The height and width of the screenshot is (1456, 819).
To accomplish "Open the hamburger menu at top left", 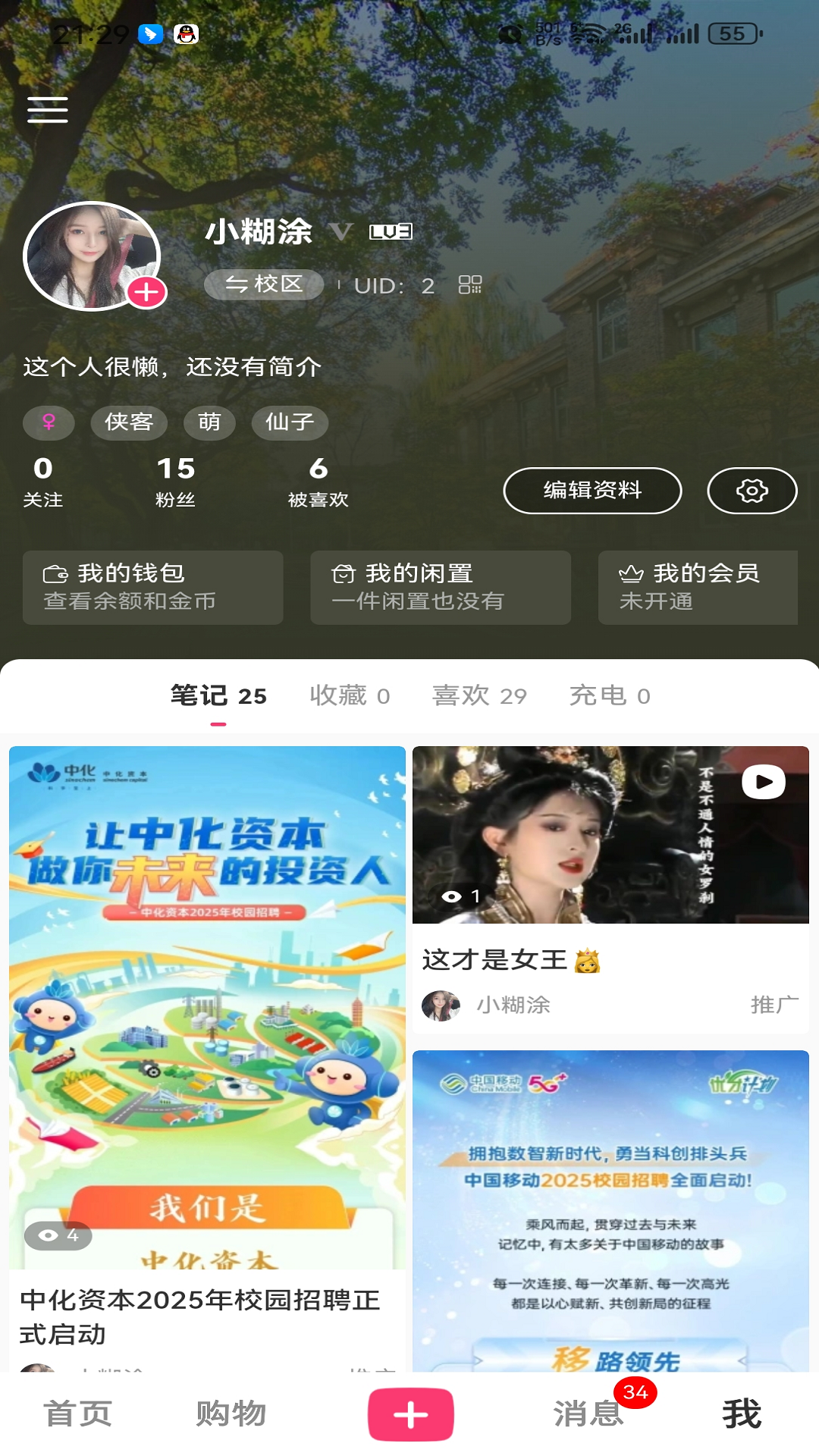I will click(x=49, y=110).
